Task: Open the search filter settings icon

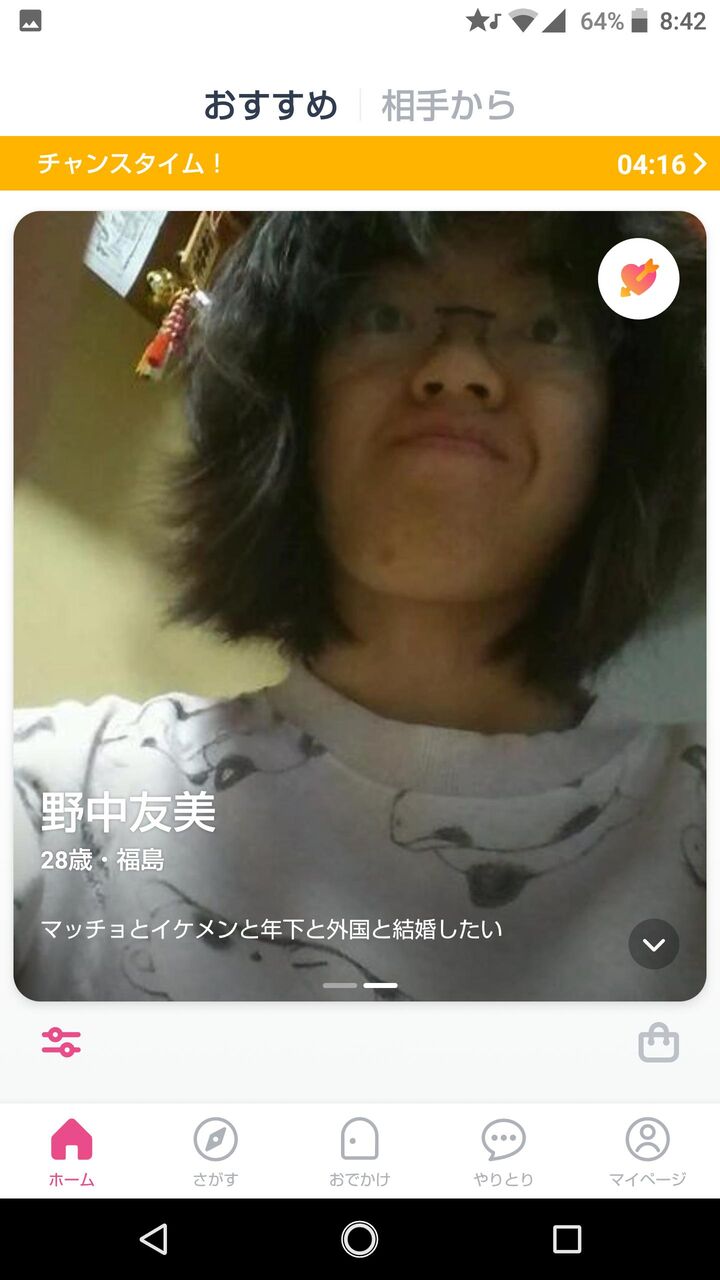Action: (61, 1042)
